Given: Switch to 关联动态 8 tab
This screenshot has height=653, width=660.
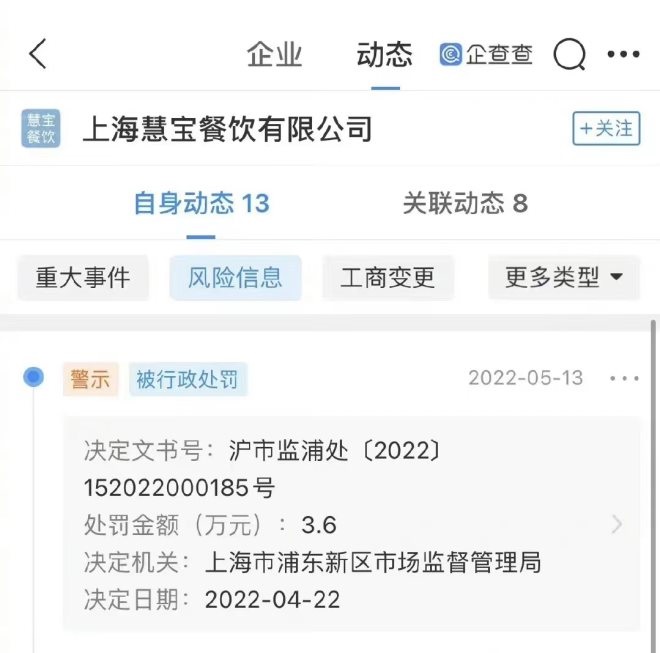Looking at the screenshot, I should pos(465,204).
